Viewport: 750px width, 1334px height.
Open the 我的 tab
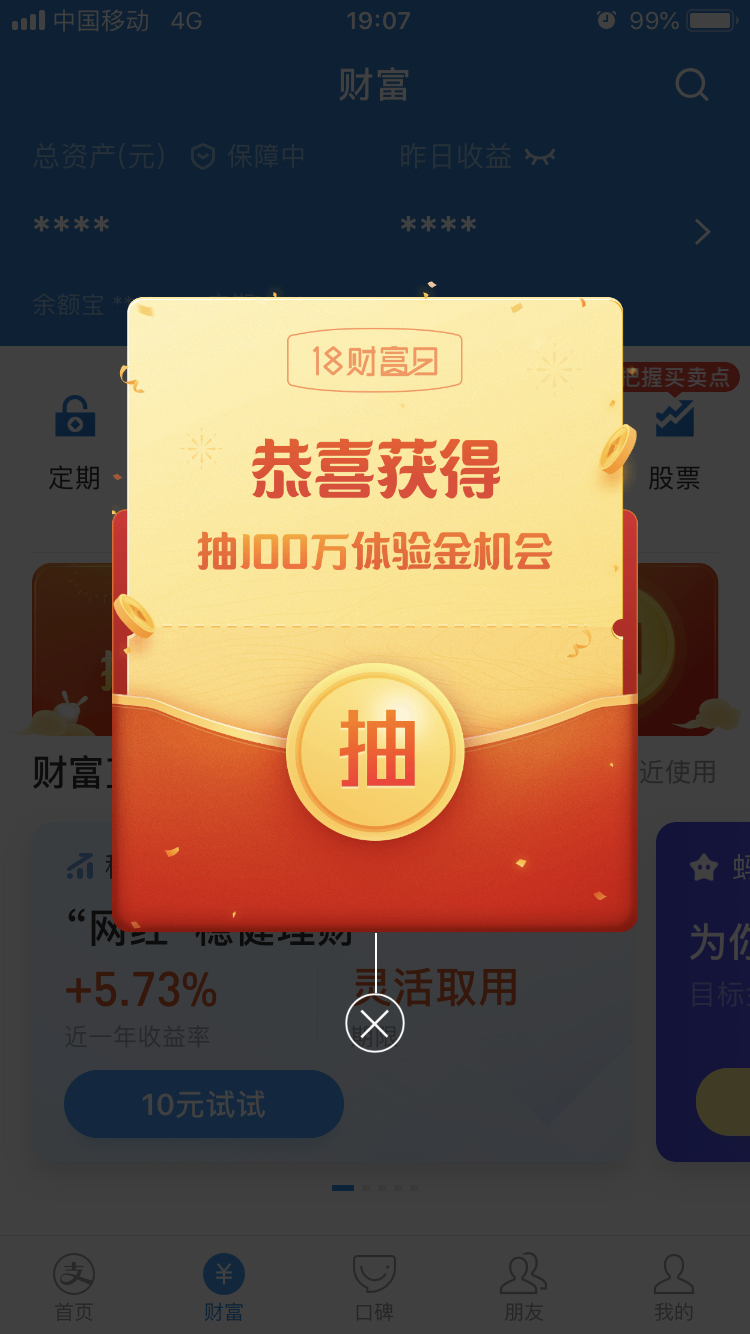[x=673, y=1287]
